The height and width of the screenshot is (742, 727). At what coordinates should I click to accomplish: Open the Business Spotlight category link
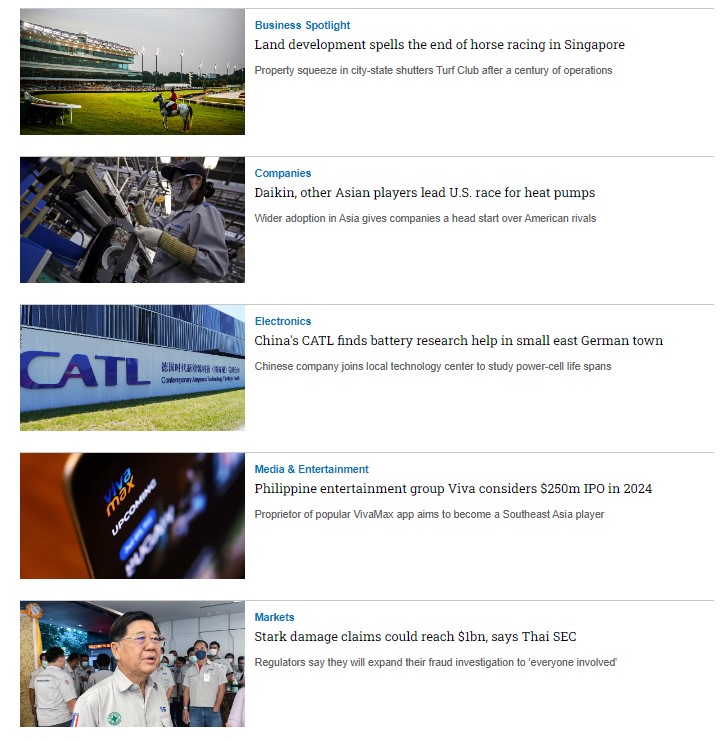302,25
